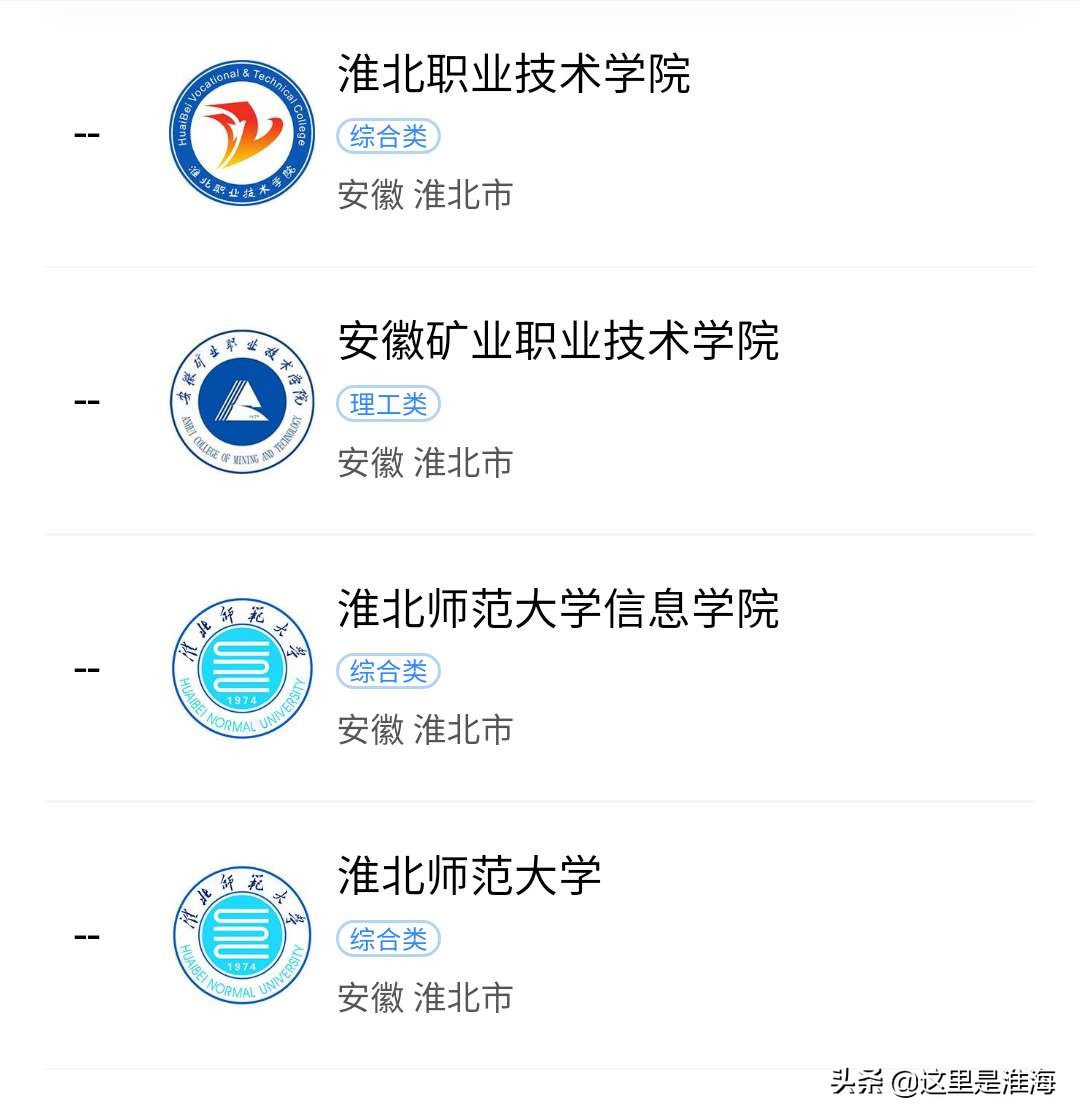The image size is (1080, 1120).
Task: Click the 综合类 tag of 淮北职业技术学院
Action: point(388,136)
